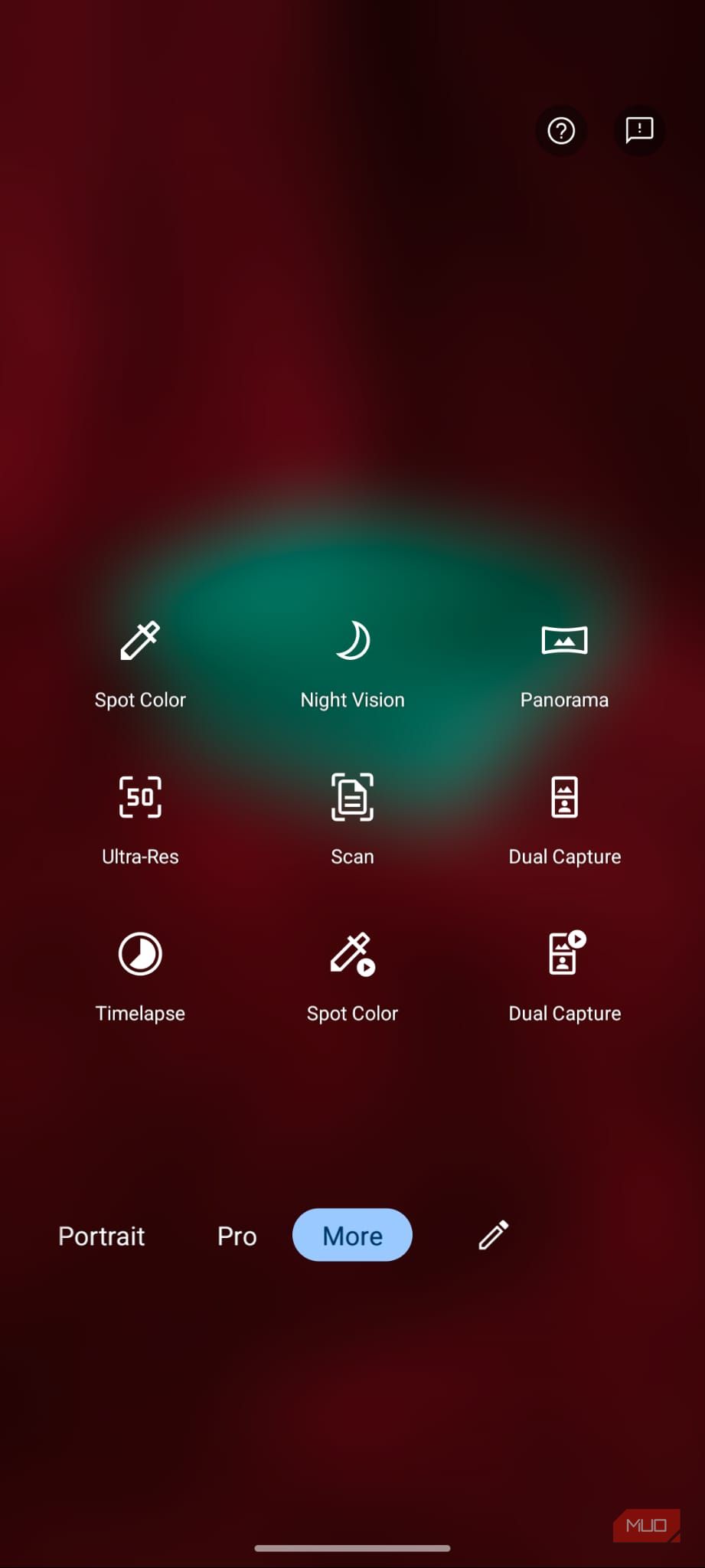Edit camera modes with pencil icon
This screenshot has width=705, height=1568.
pyautogui.click(x=494, y=1235)
